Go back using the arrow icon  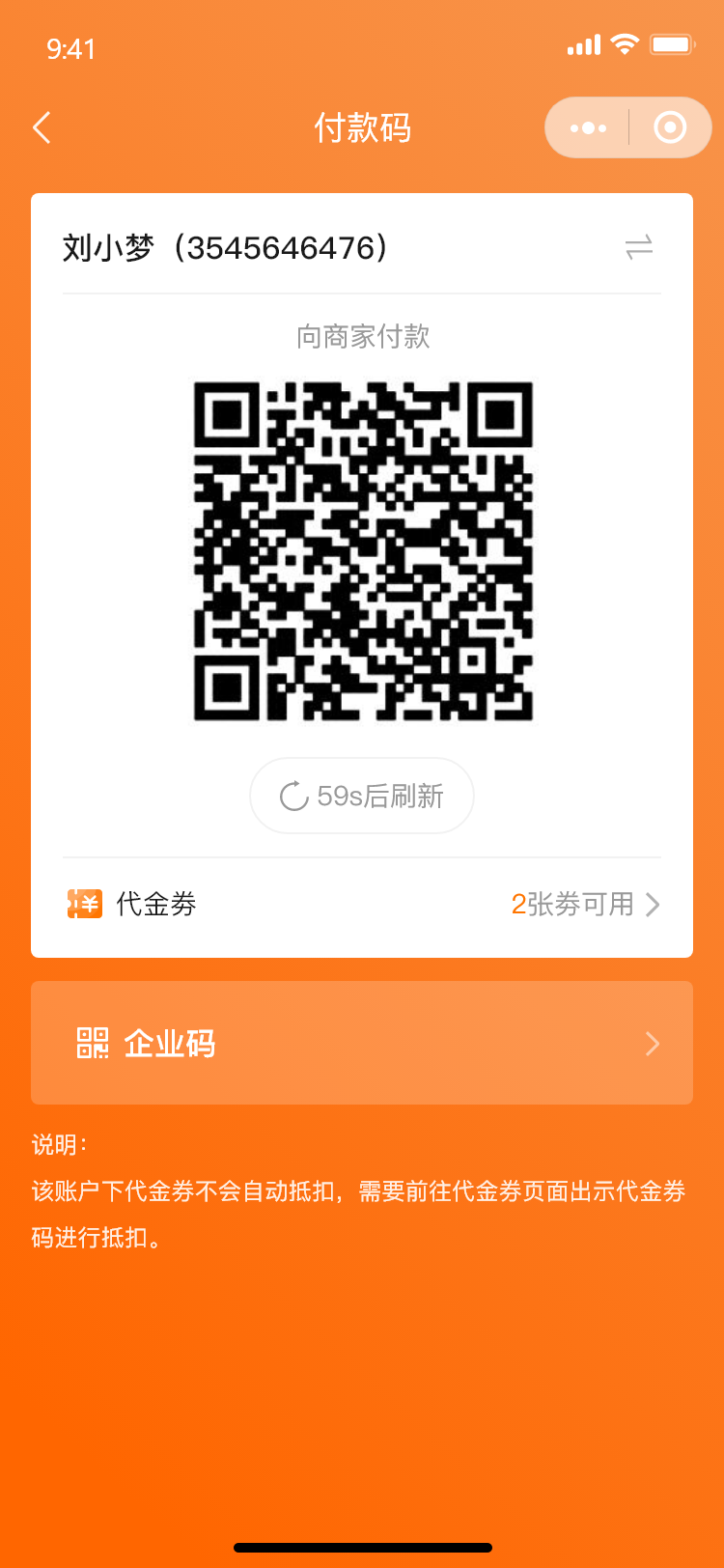click(42, 127)
